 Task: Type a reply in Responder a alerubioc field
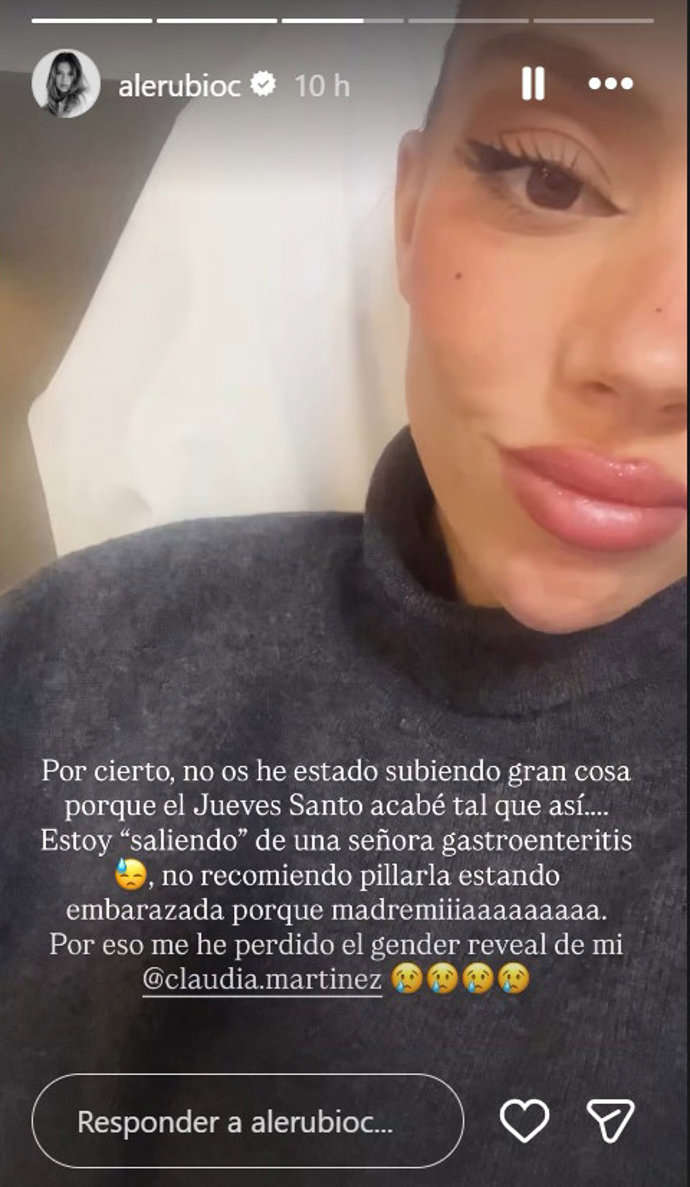tap(247, 1122)
